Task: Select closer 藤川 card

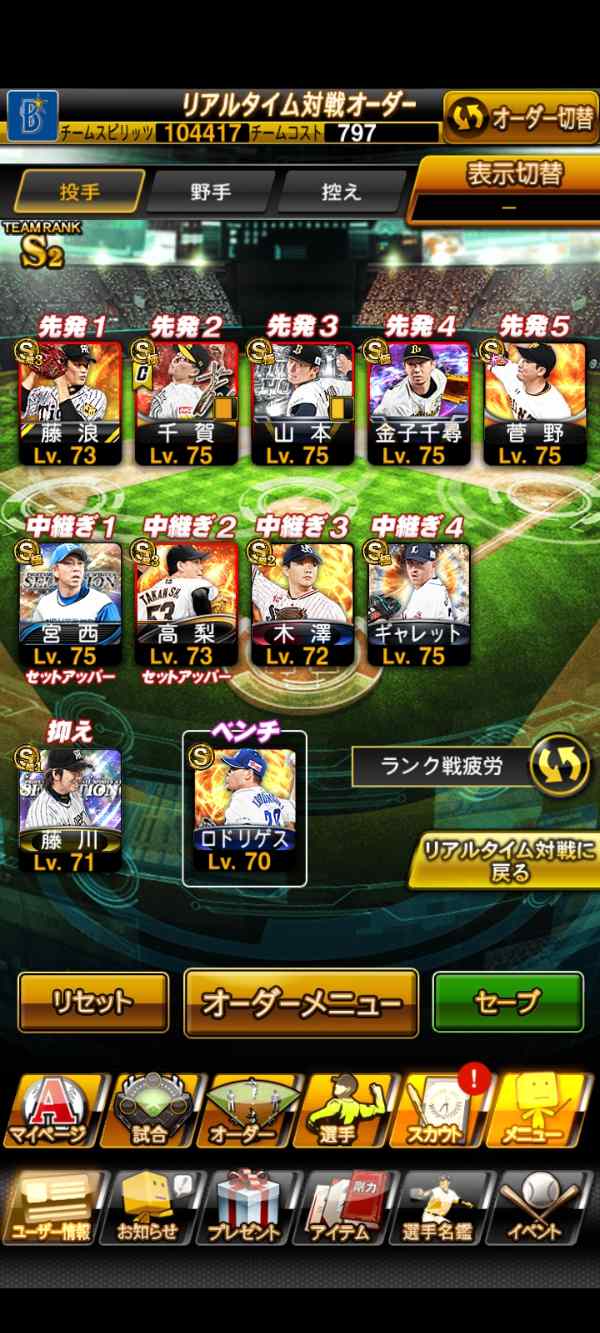Action: [x=70, y=810]
